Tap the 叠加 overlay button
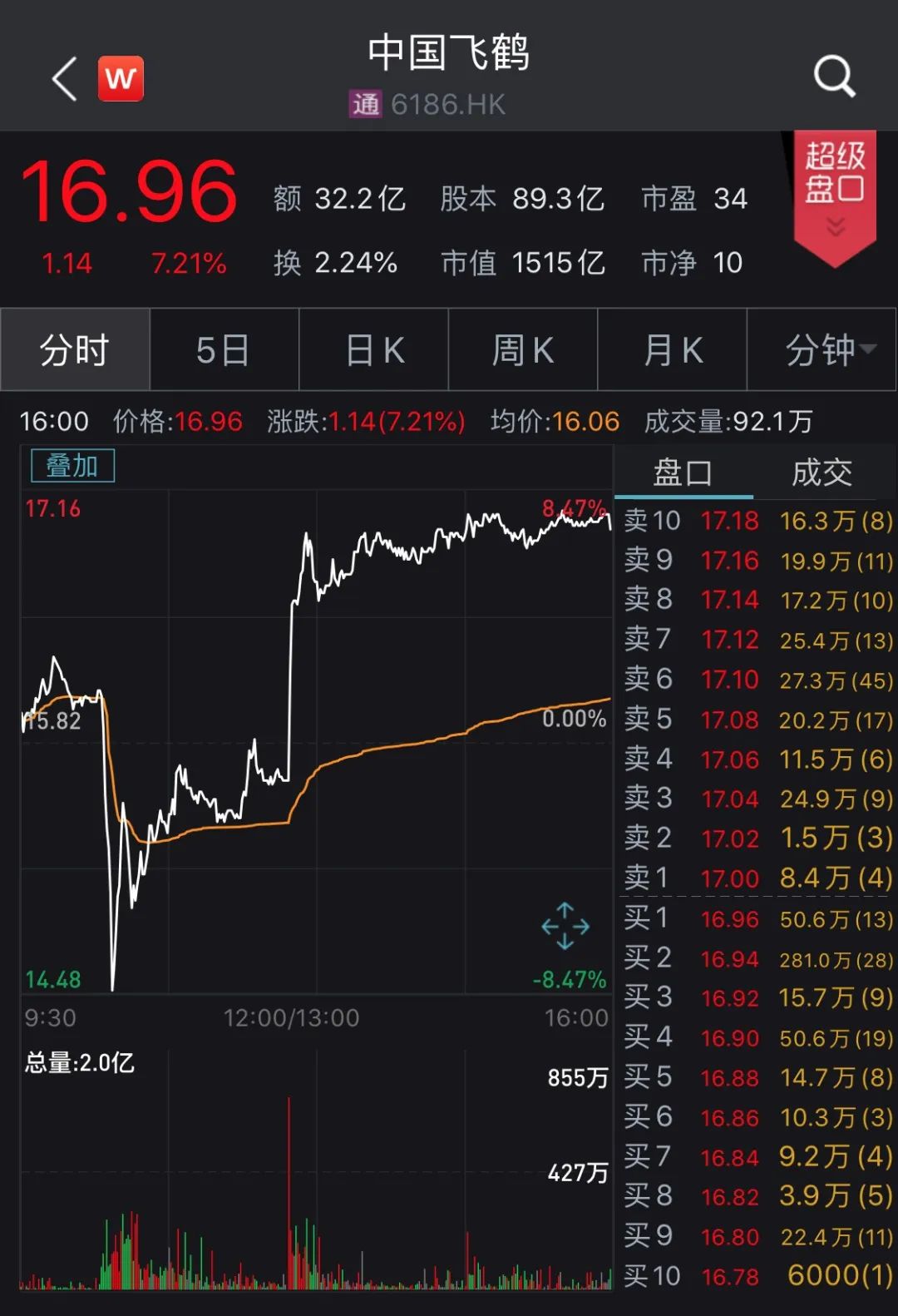The height and width of the screenshot is (1316, 898). point(72,466)
